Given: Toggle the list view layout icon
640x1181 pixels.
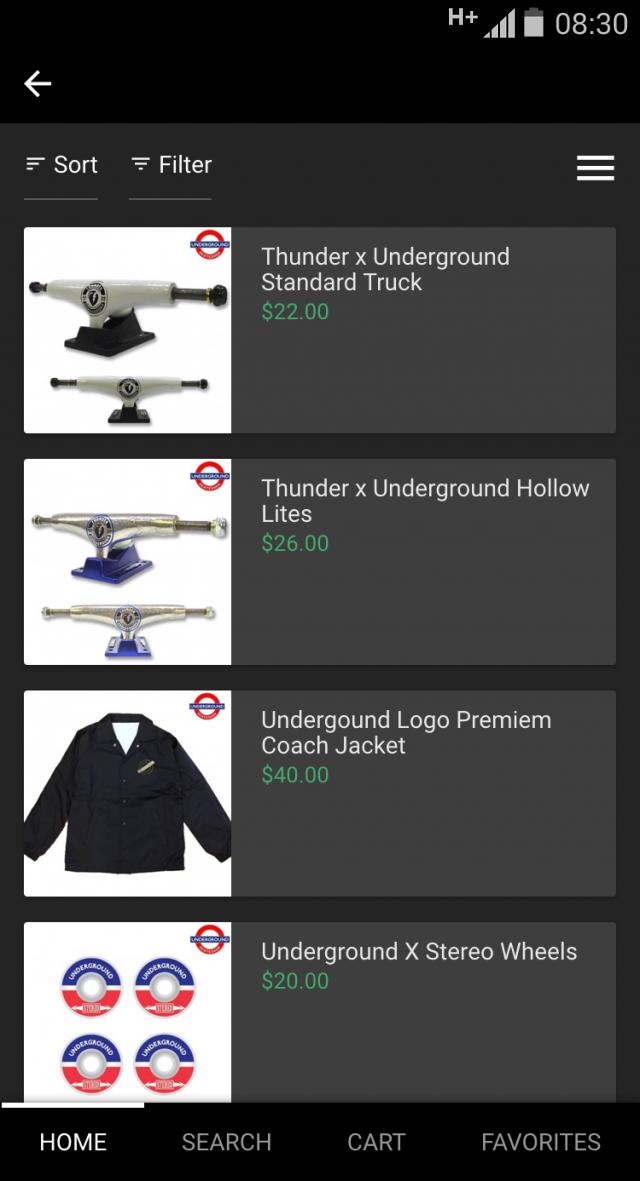Looking at the screenshot, I should tap(595, 168).
